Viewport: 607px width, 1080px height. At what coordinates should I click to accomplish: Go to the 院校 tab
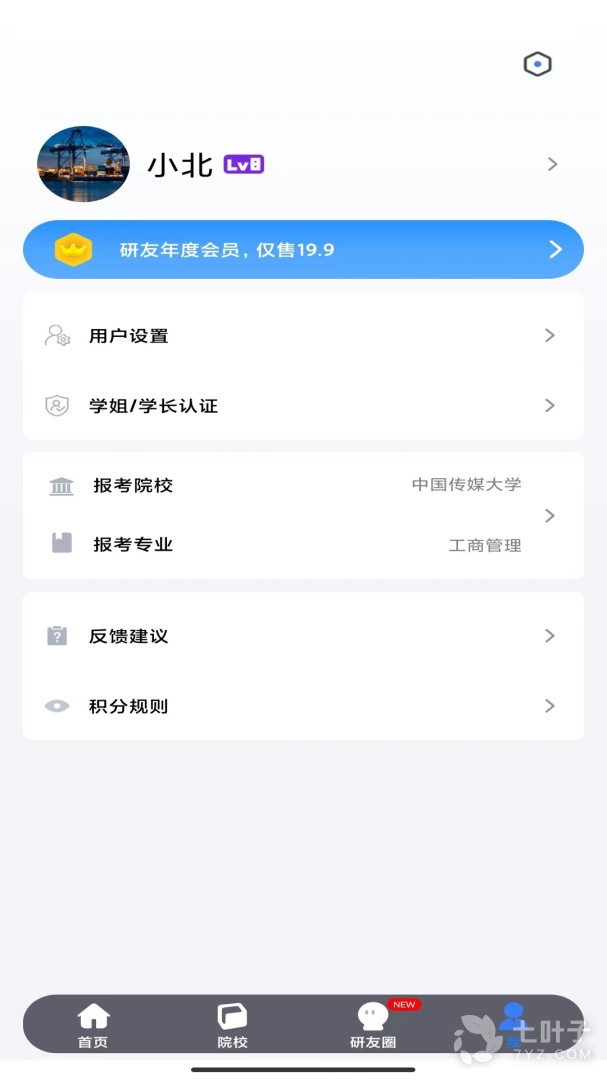[232, 1026]
